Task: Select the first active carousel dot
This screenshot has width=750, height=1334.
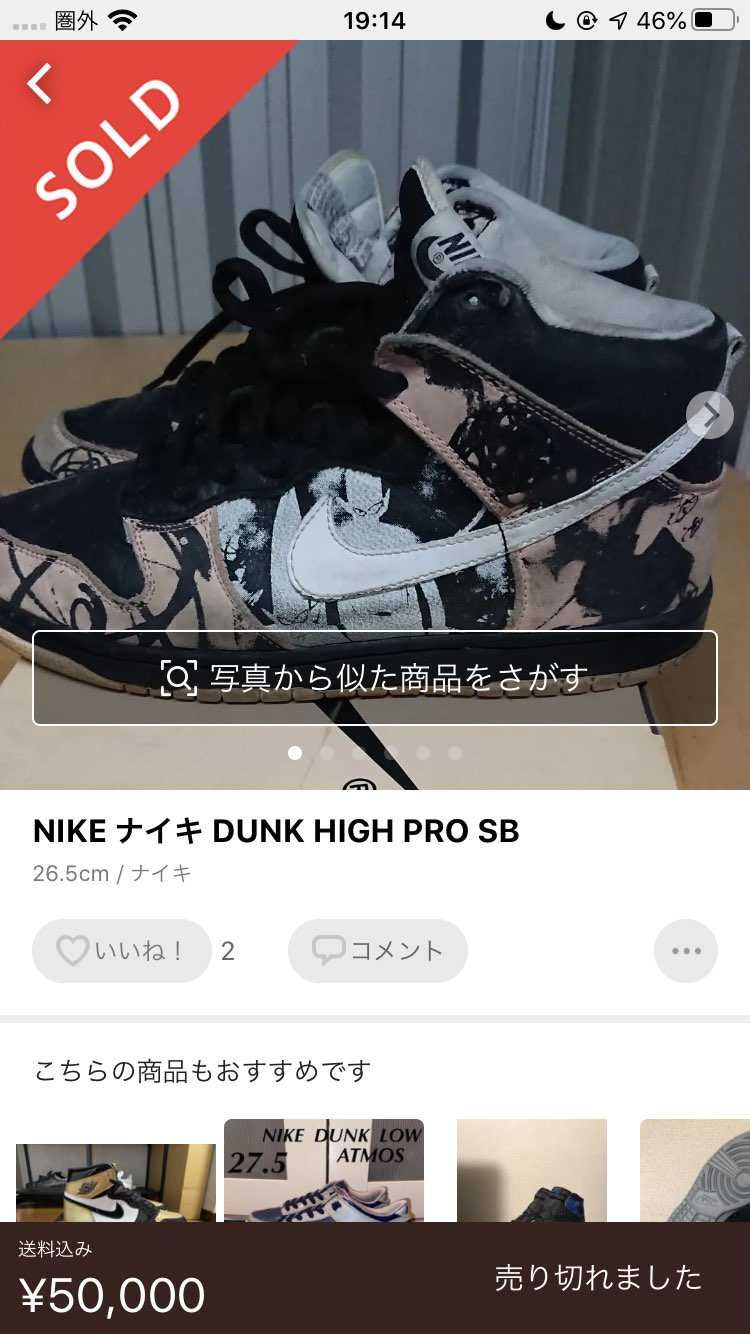Action: 295,752
